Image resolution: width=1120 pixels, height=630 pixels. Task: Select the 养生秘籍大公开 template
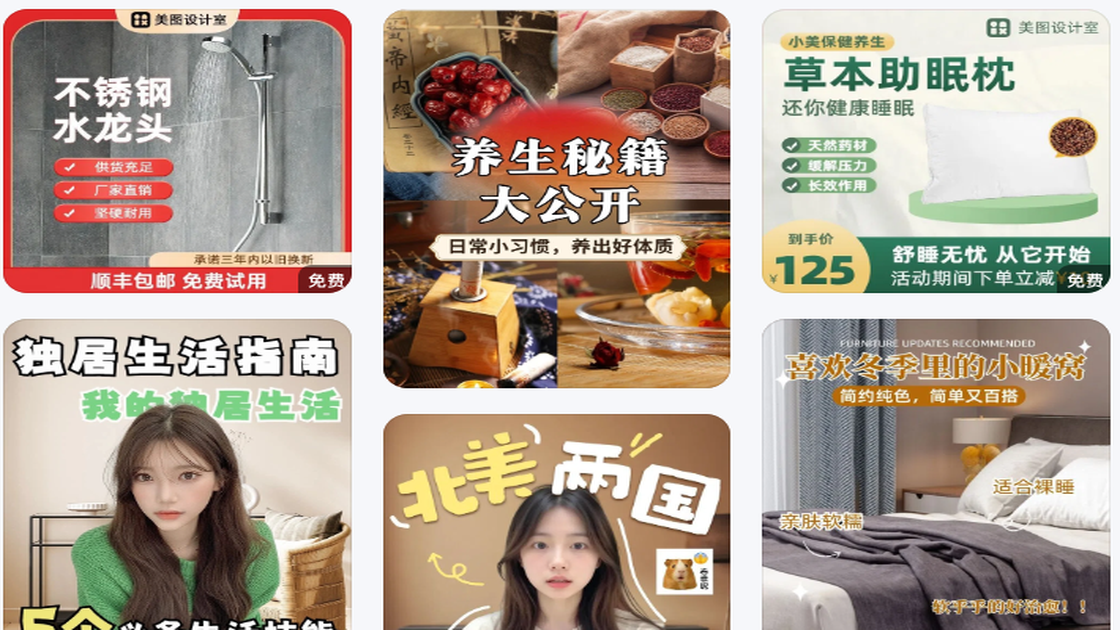[x=557, y=198]
